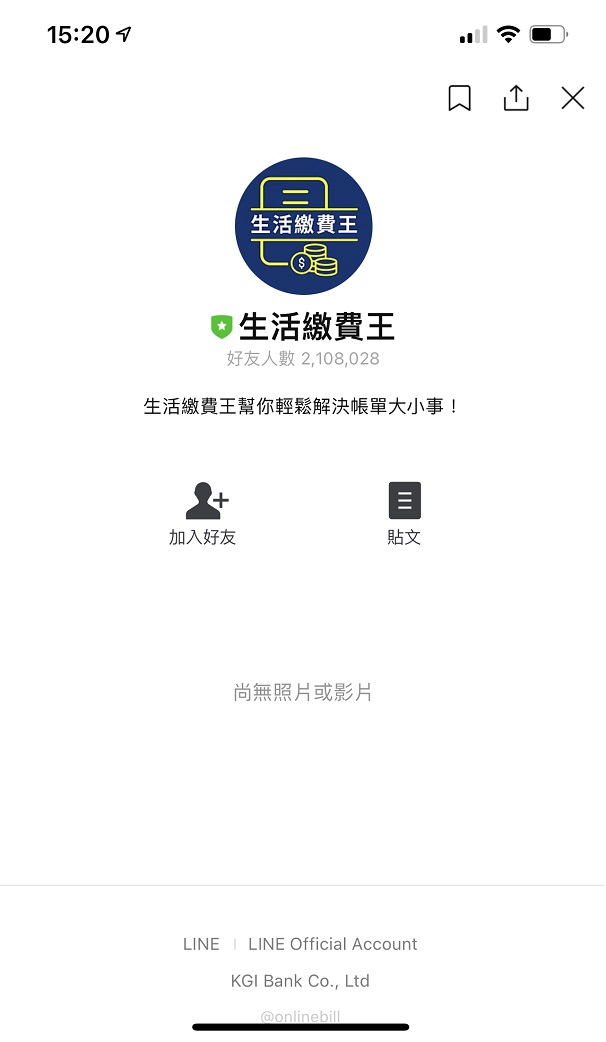View the 生活繳費王 profile picture
Image resolution: width=606 pixels, height=1042 pixels.
tap(303, 226)
